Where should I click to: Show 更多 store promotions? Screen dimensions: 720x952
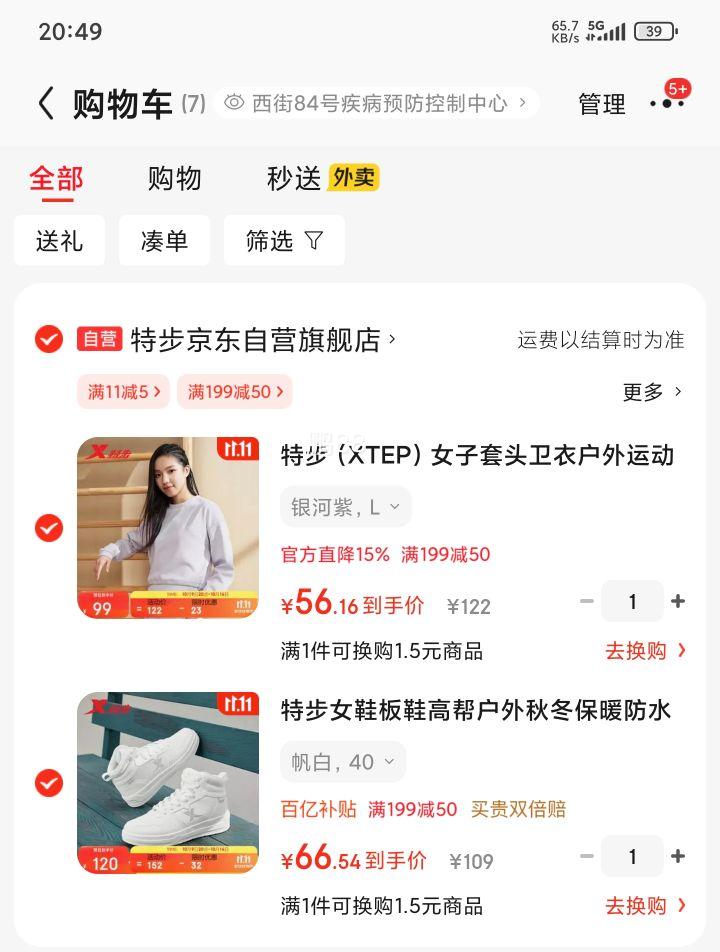click(x=652, y=392)
